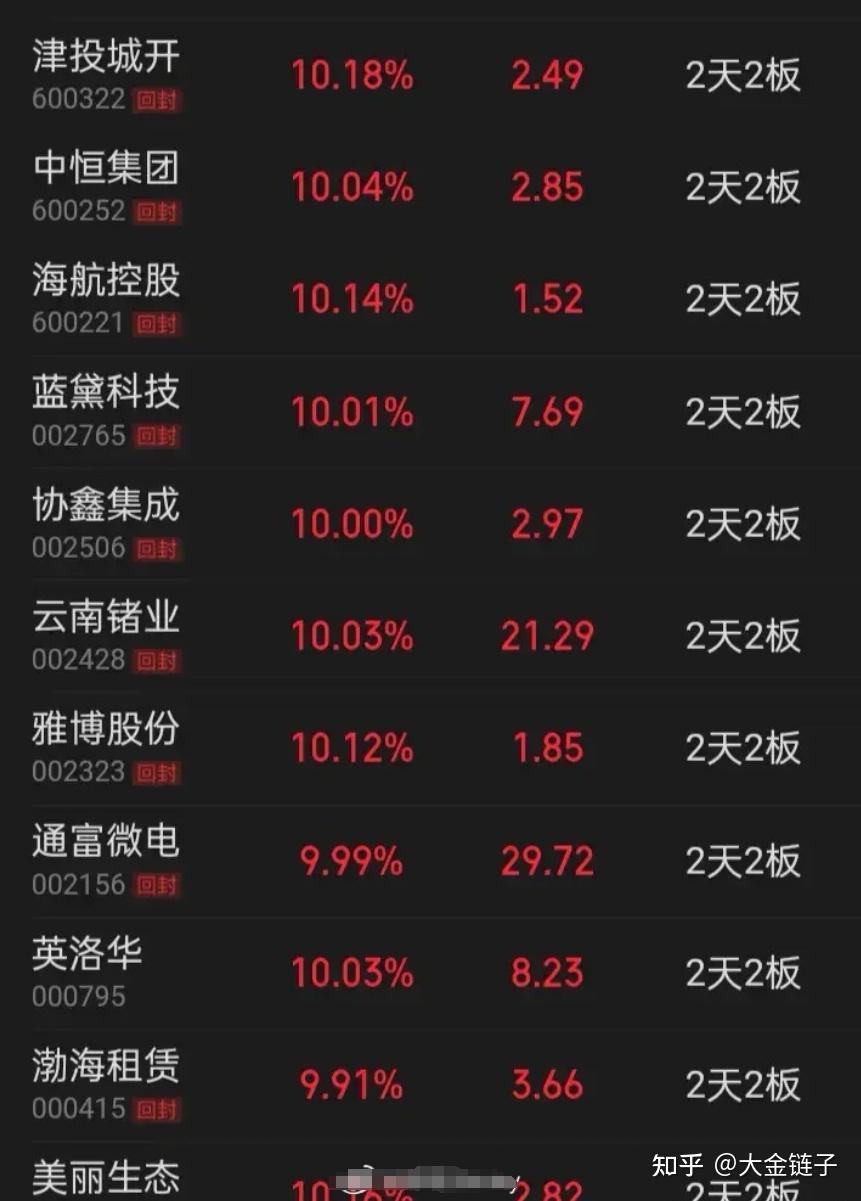Viewport: 861px width, 1201px height.
Task: Tap the 回封 marker beside 渤海租赁
Action: 158,1110
